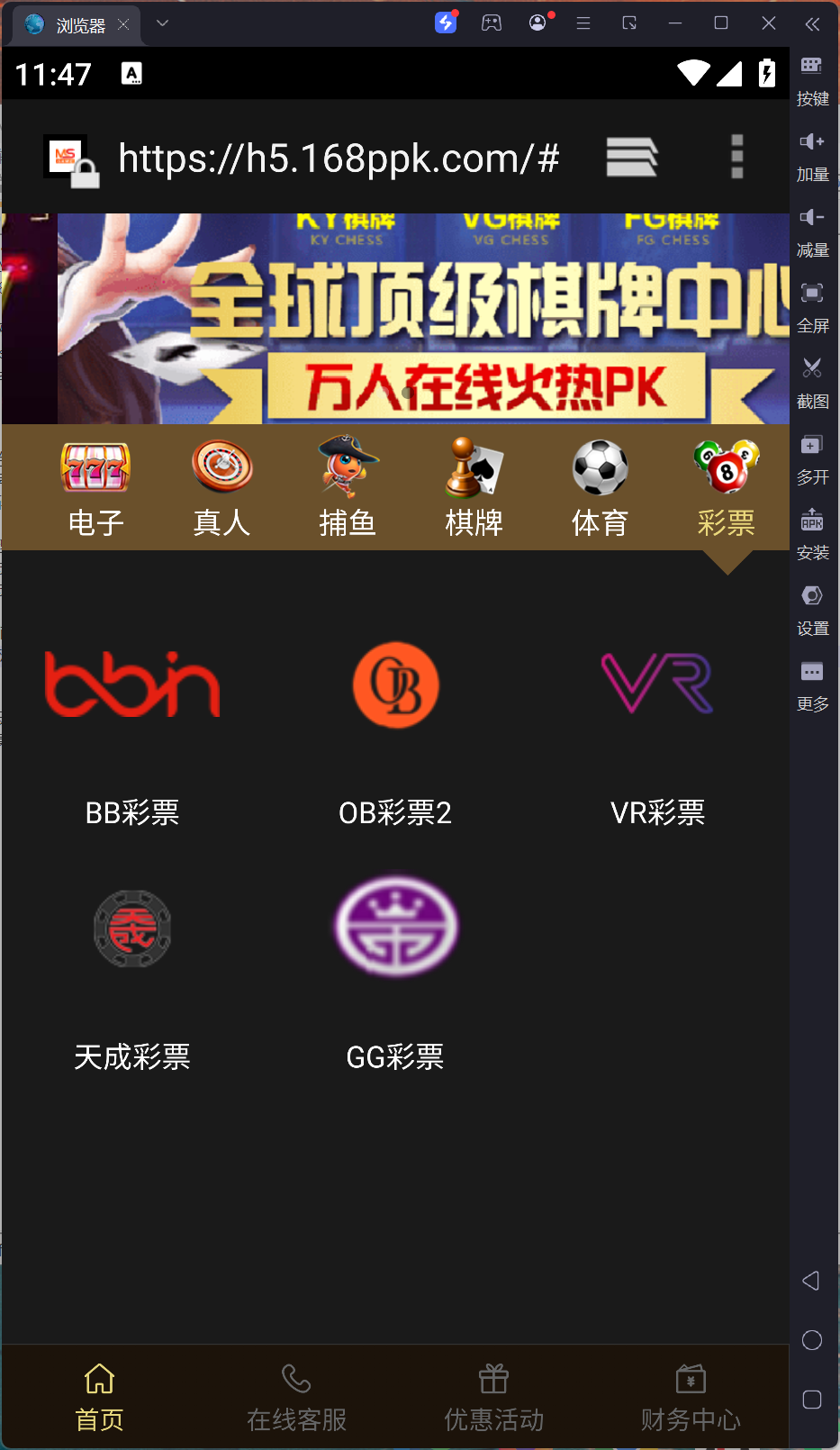This screenshot has height=1450, width=840.
Task: Take a screenshot with 截图 tool
Action: pyautogui.click(x=811, y=368)
